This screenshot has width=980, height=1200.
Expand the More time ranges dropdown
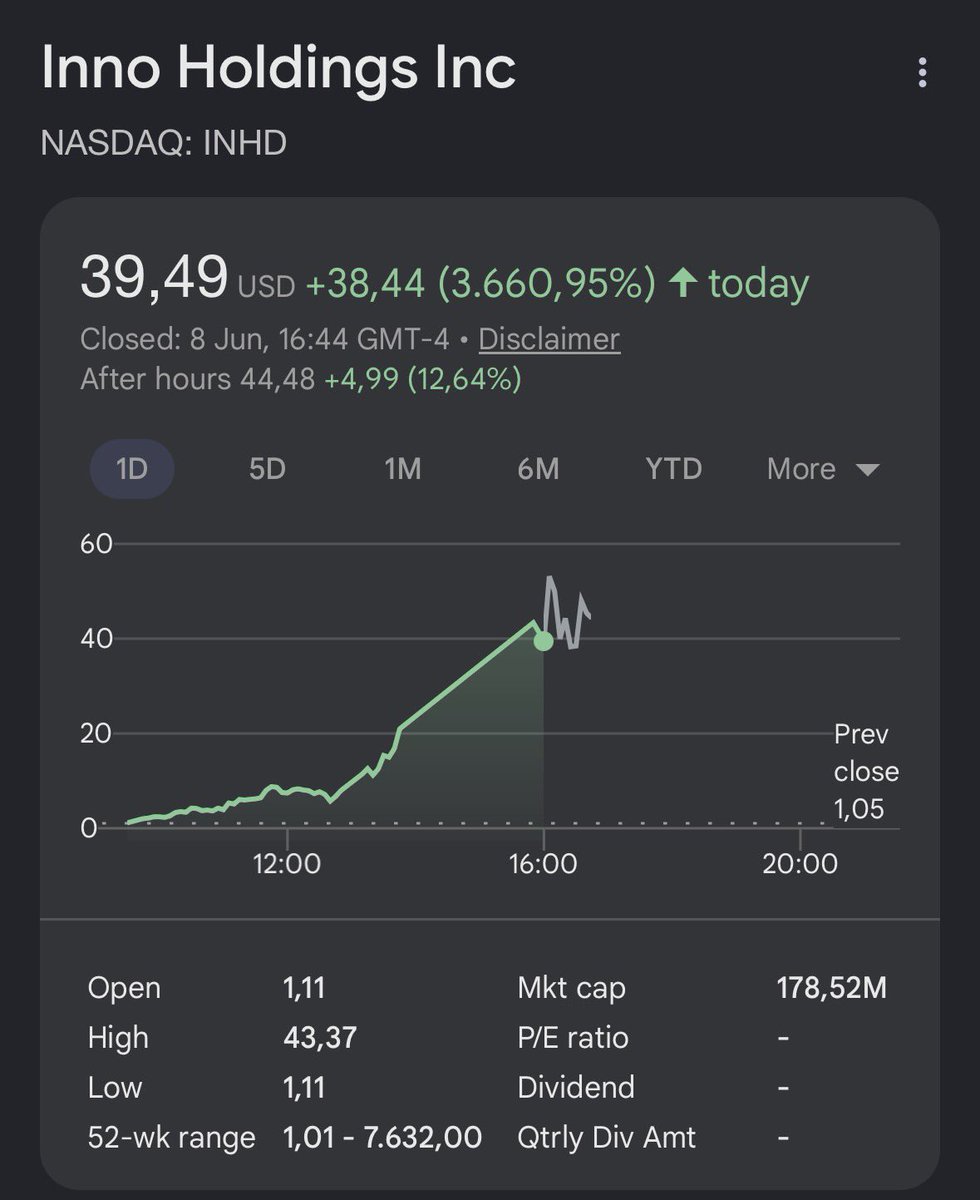823,469
